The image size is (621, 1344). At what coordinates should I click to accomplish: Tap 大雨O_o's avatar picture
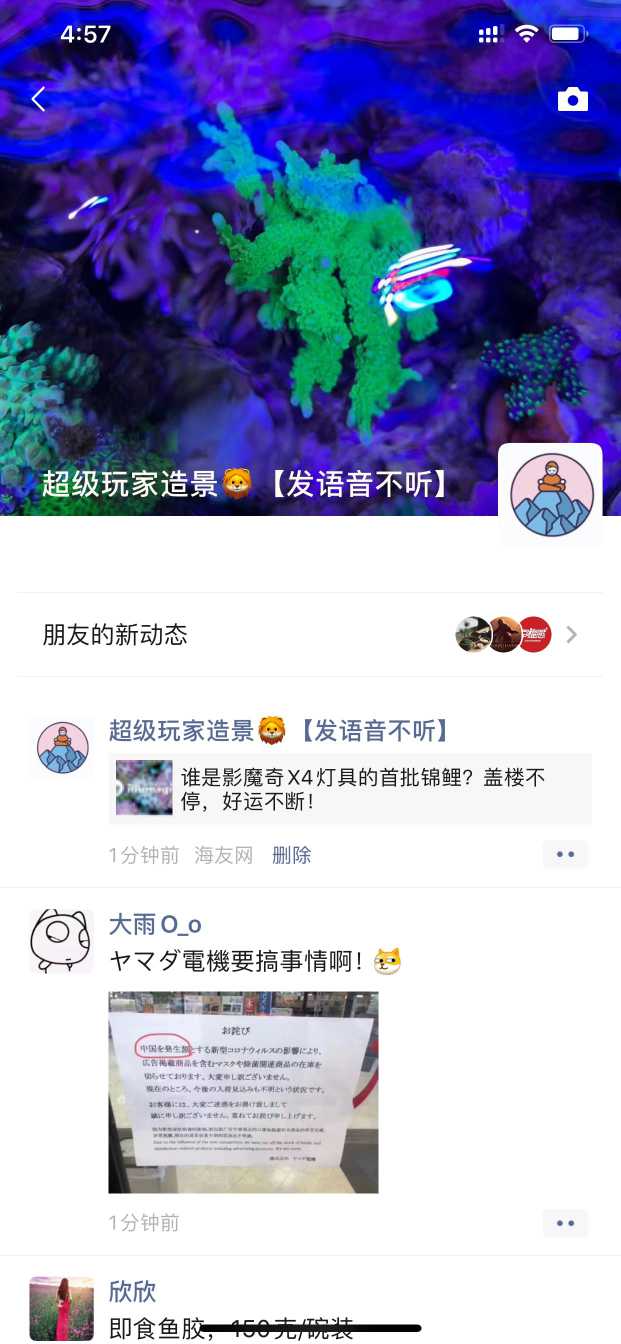[61, 941]
